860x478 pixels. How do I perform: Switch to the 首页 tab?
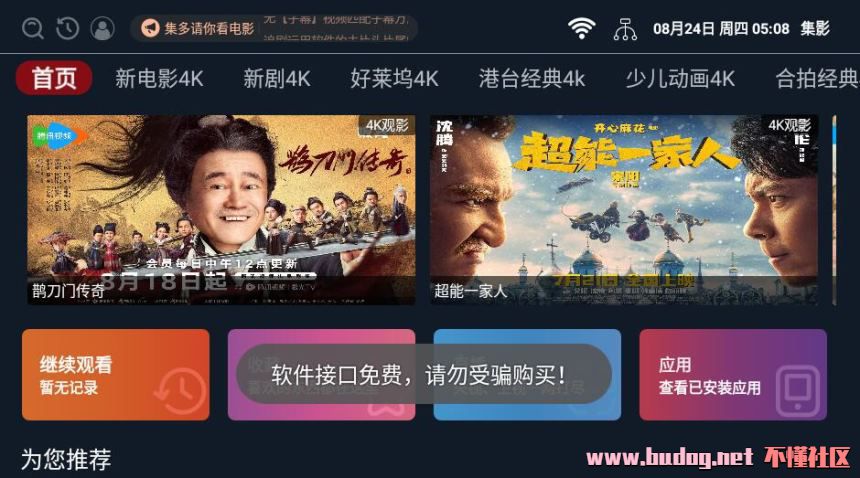54,78
